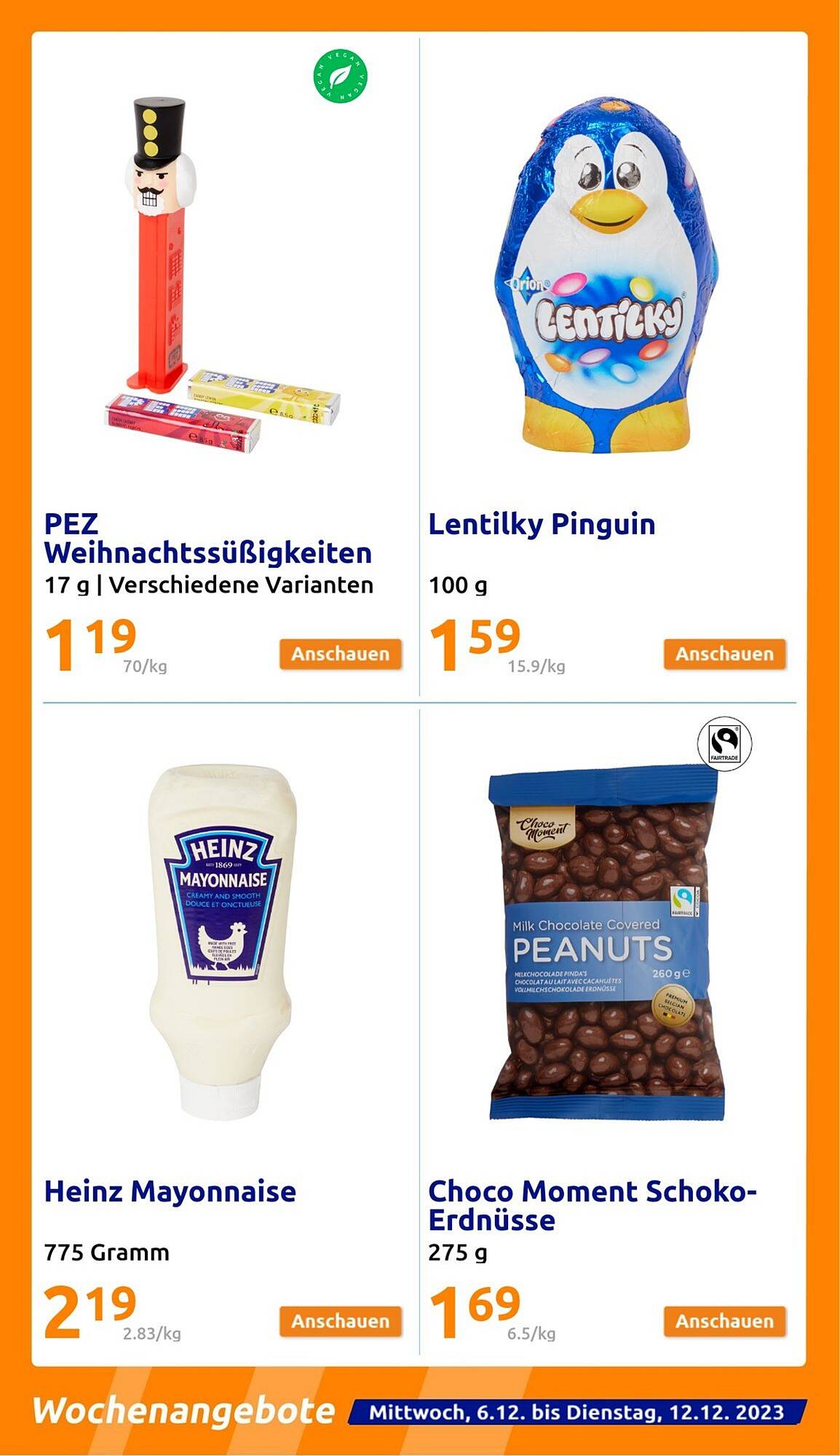This screenshot has width=840, height=1456.
Task: Click the Choco Moment Schoko-Erdnüsse title
Action: tap(593, 1200)
